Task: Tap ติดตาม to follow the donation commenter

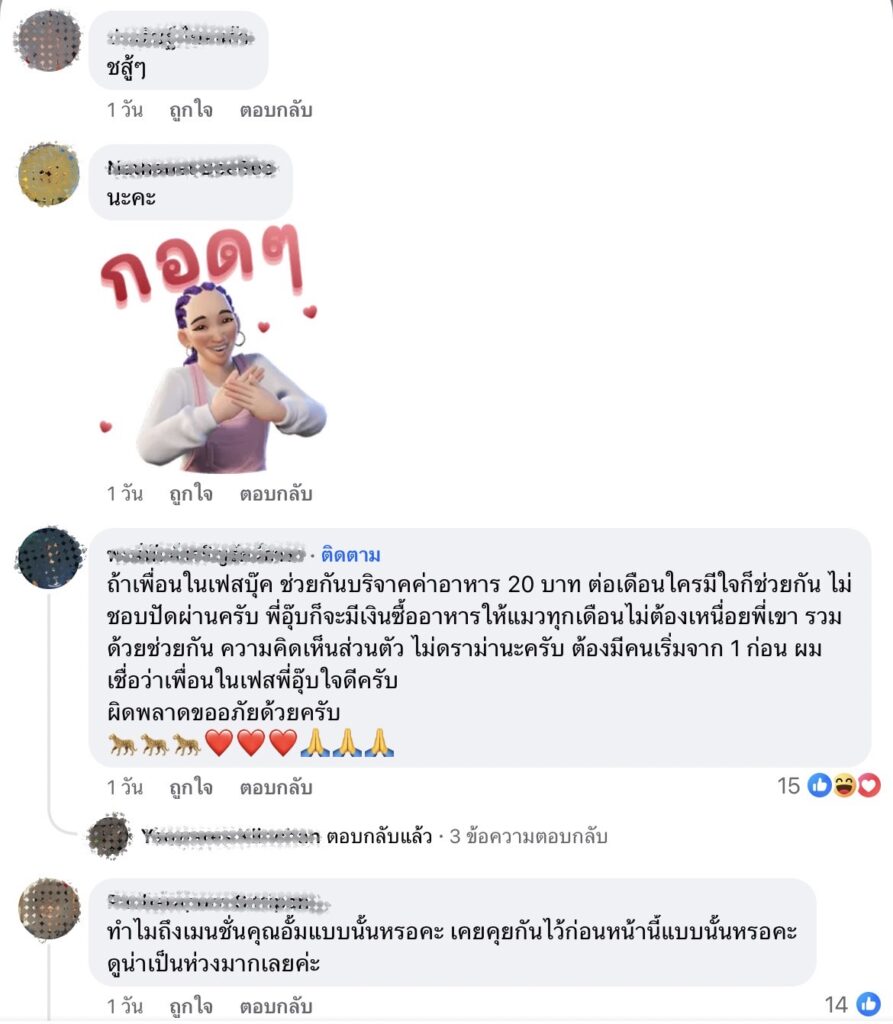Action: 350,555
